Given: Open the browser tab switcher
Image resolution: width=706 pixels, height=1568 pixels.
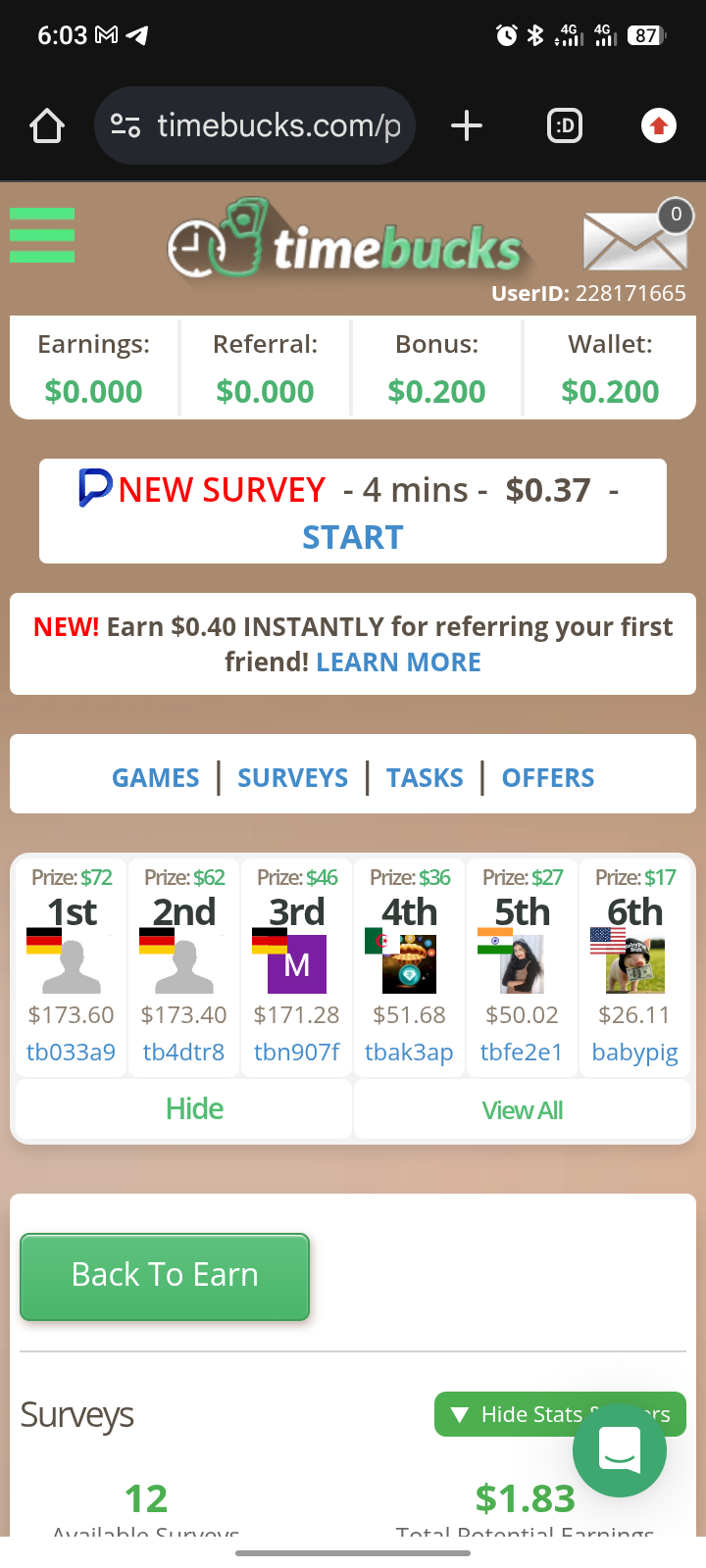Looking at the screenshot, I should 565,125.
